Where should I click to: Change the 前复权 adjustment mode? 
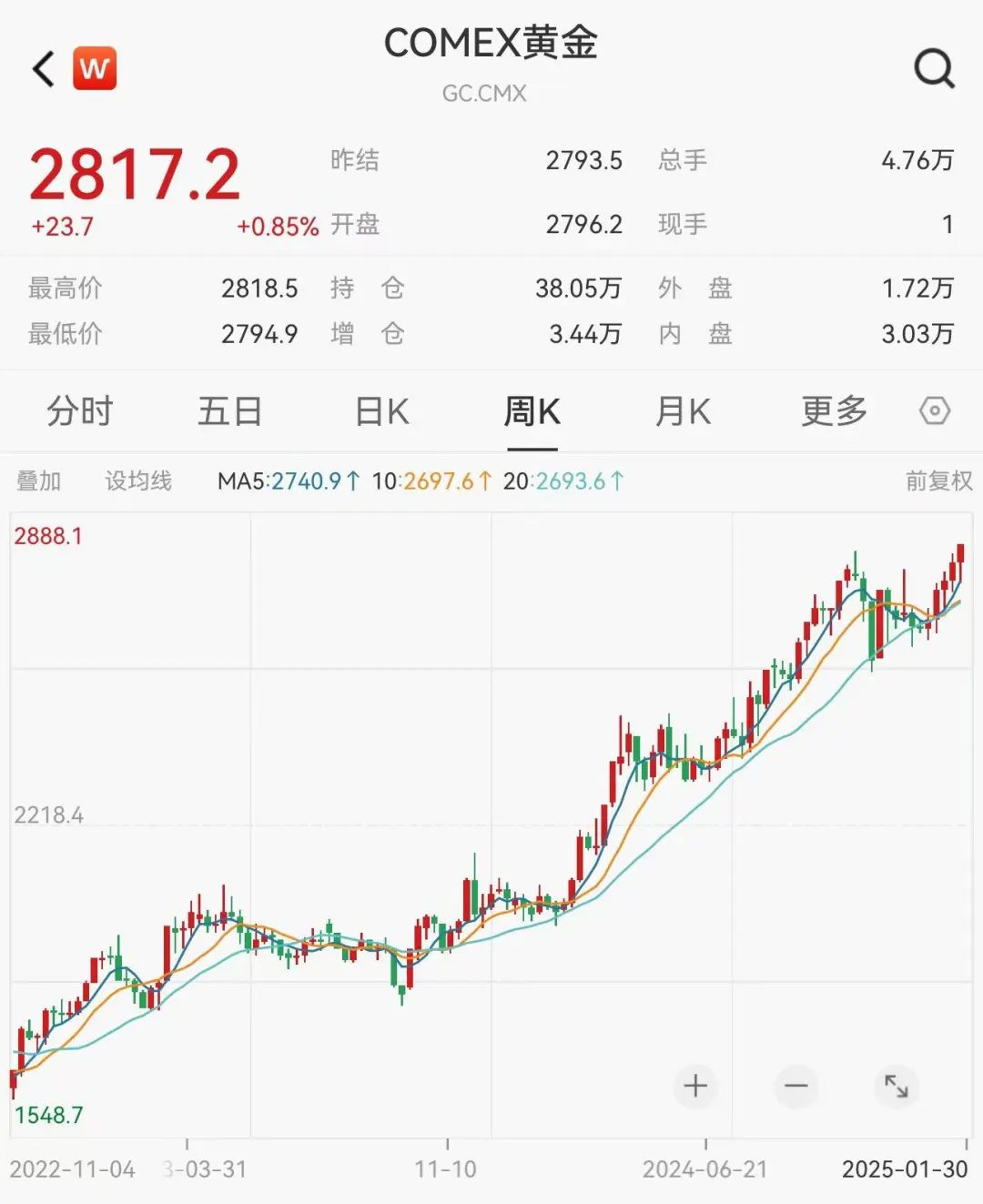[938, 481]
